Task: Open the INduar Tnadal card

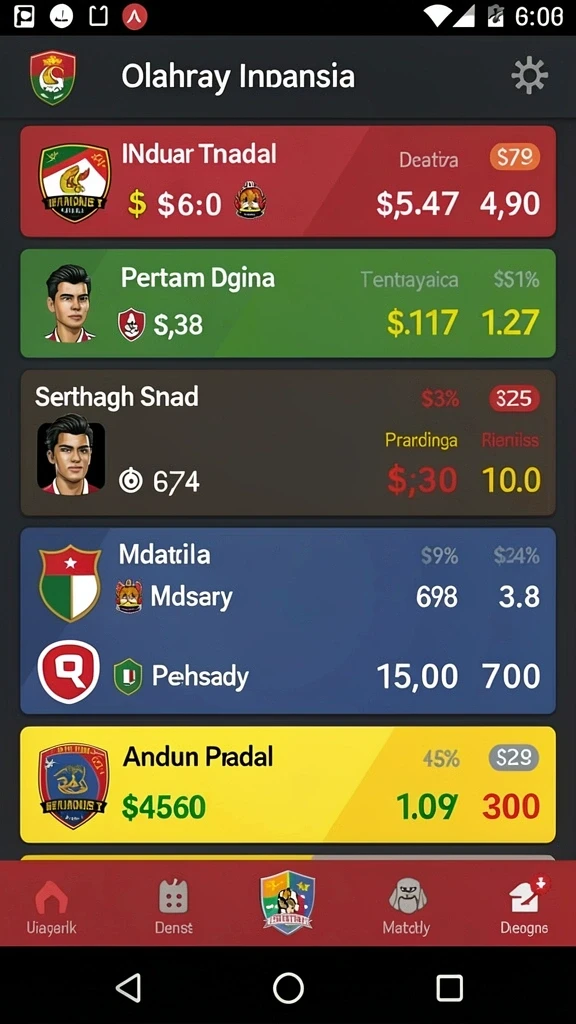Action: tap(288, 181)
